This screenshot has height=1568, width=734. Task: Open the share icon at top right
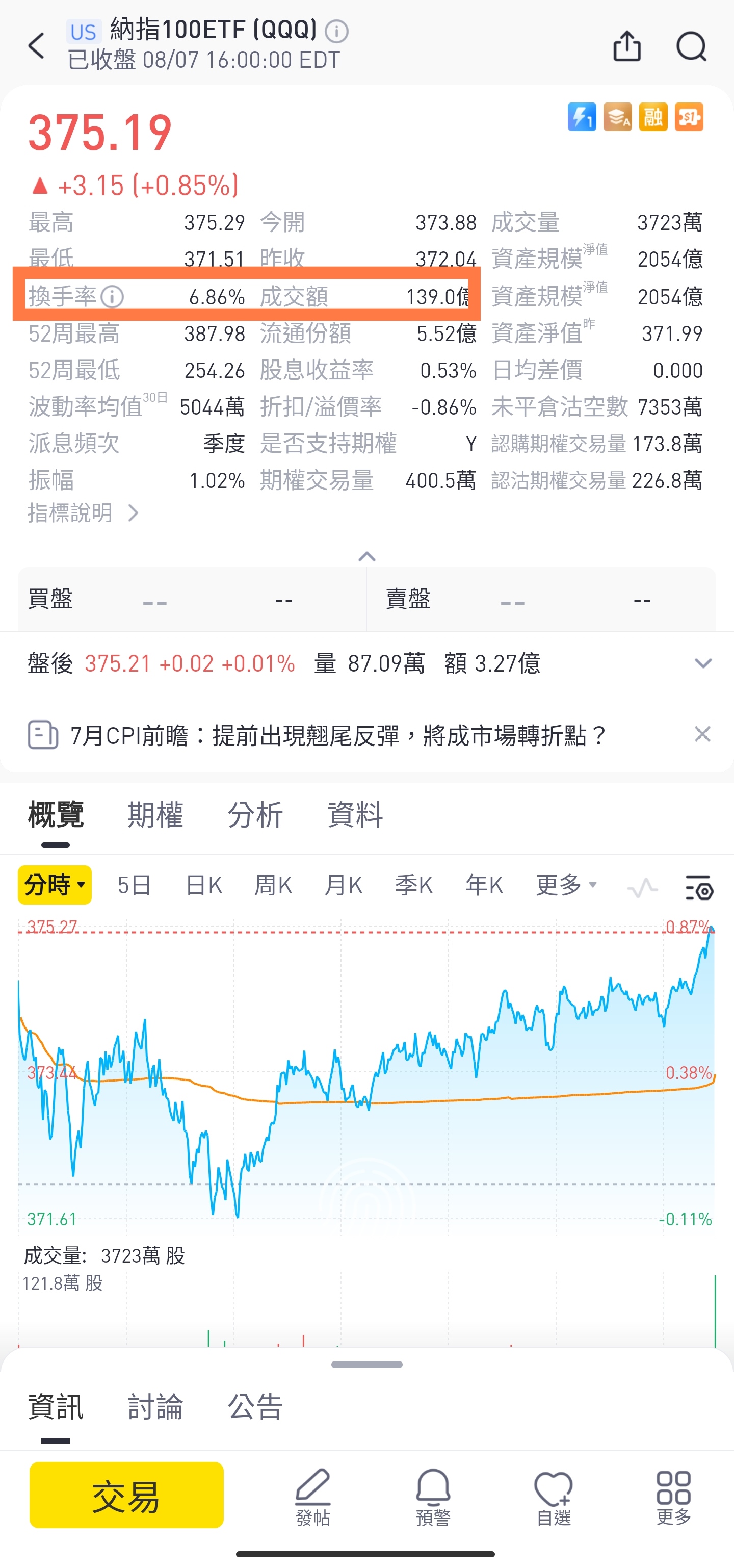(626, 46)
